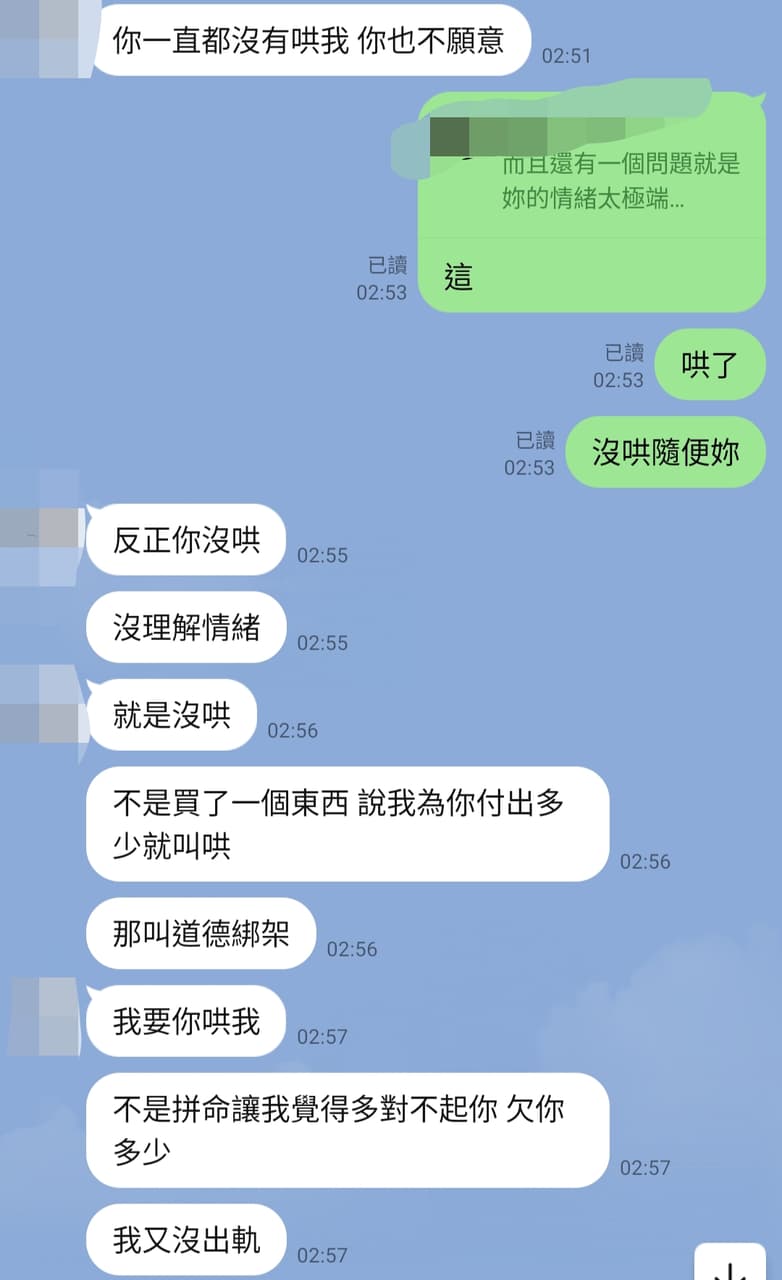Open sender's avatar beside 我要你哄我

42,1016
